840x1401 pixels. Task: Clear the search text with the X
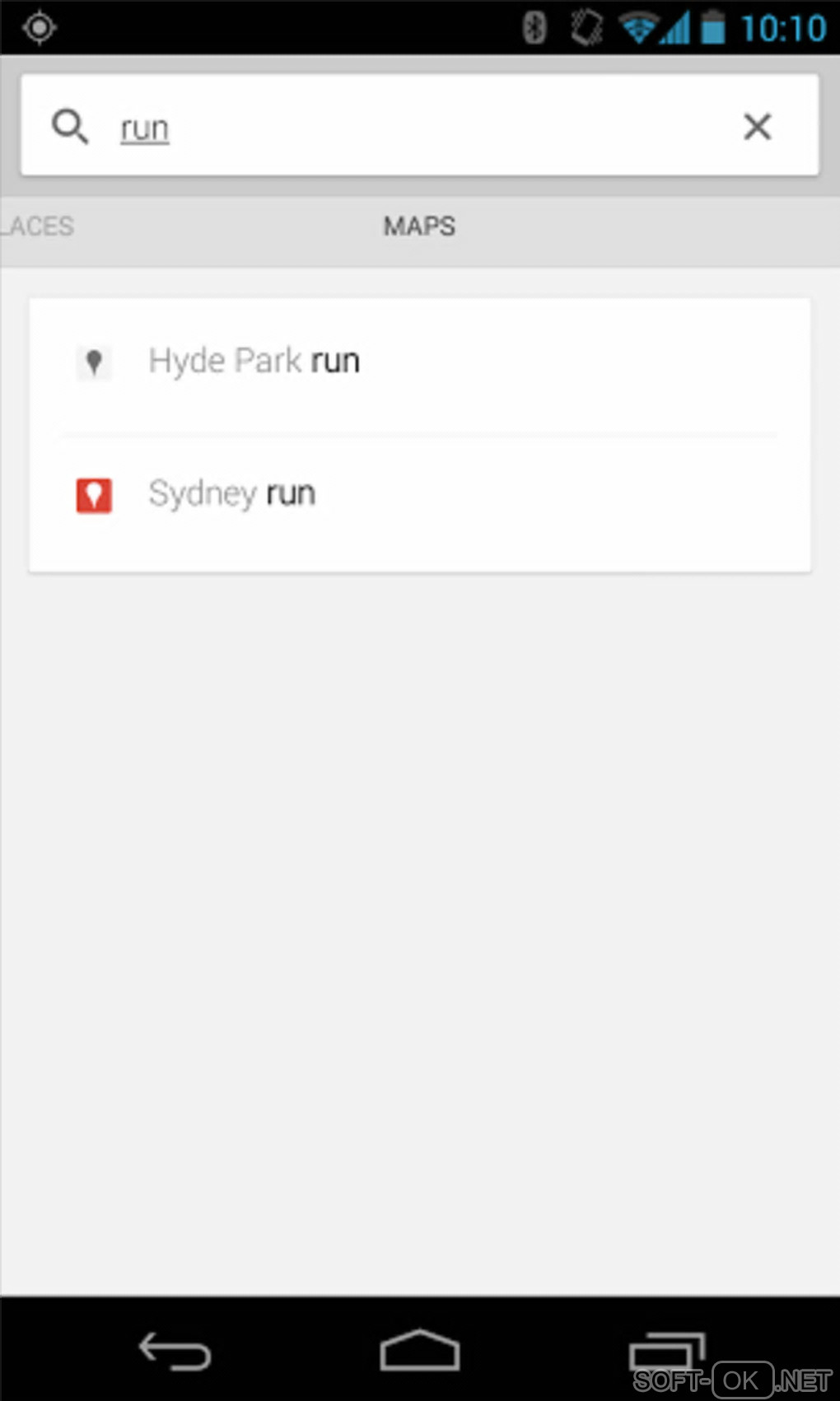pos(757,127)
